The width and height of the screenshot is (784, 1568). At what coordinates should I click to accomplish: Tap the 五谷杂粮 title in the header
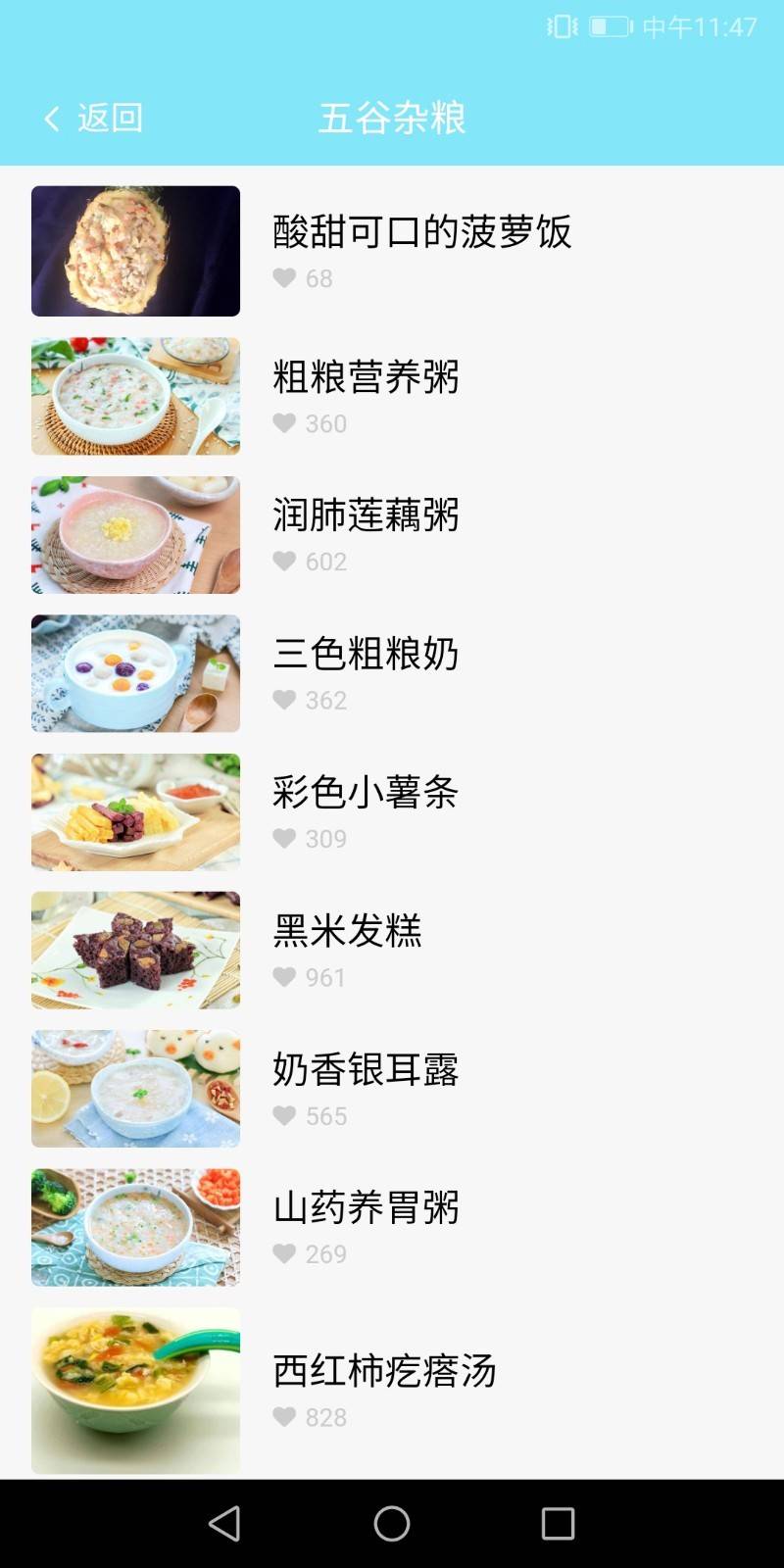[392, 117]
